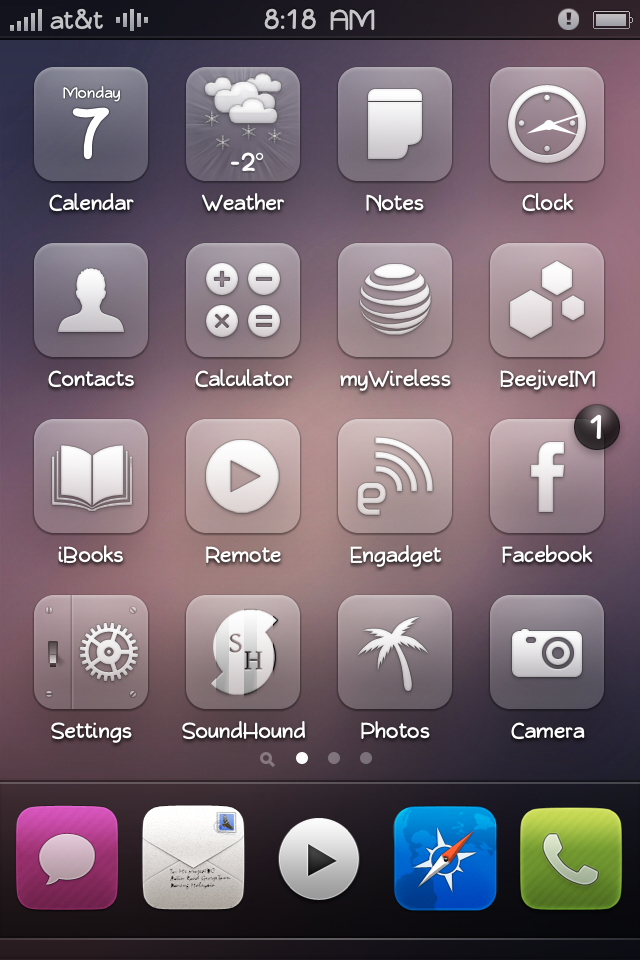Open the Calculator app
640x960 pixels.
[243, 301]
